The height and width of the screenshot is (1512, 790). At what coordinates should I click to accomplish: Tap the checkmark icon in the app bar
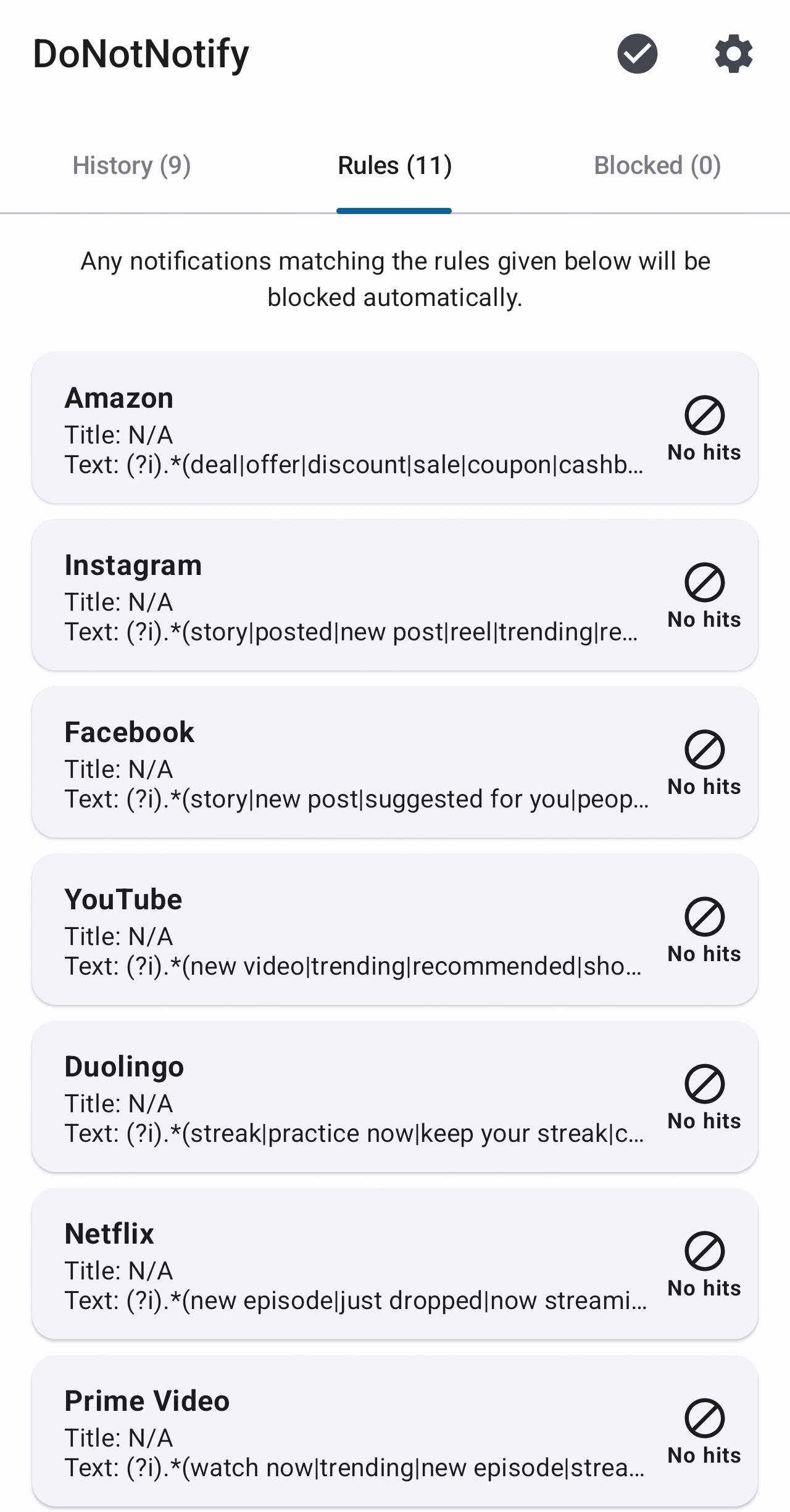[637, 54]
